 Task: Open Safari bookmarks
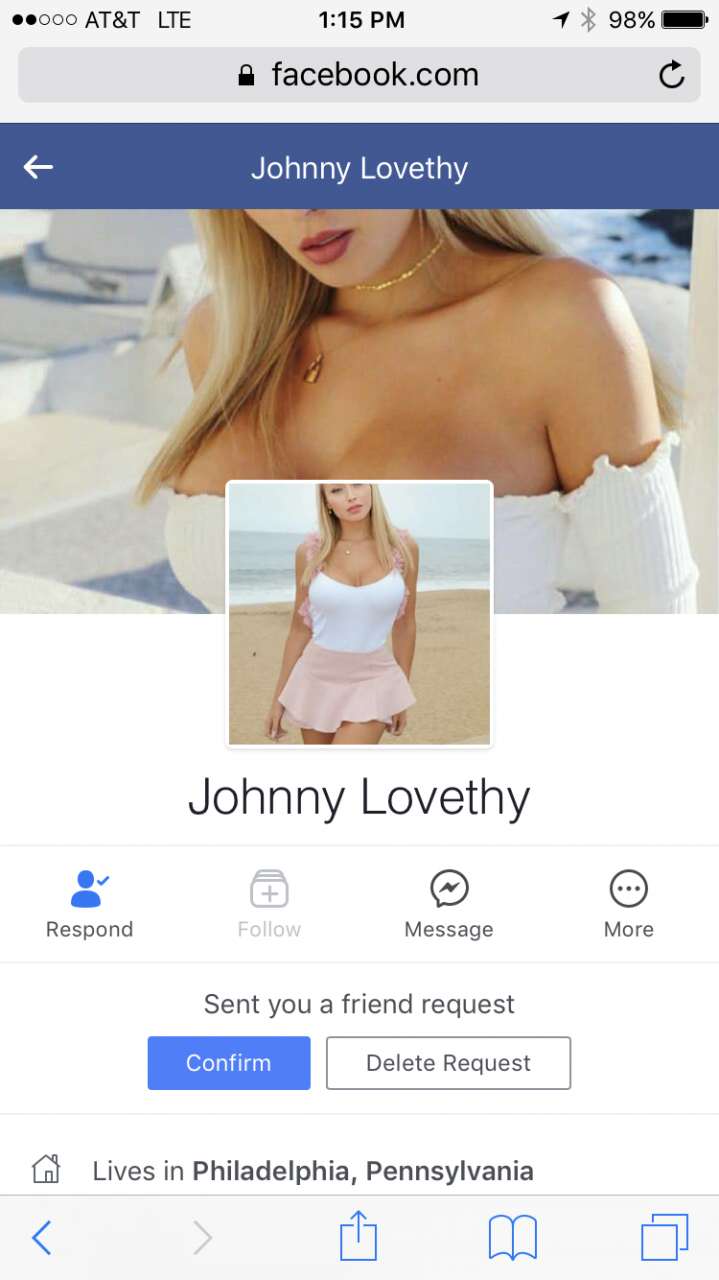point(513,1238)
